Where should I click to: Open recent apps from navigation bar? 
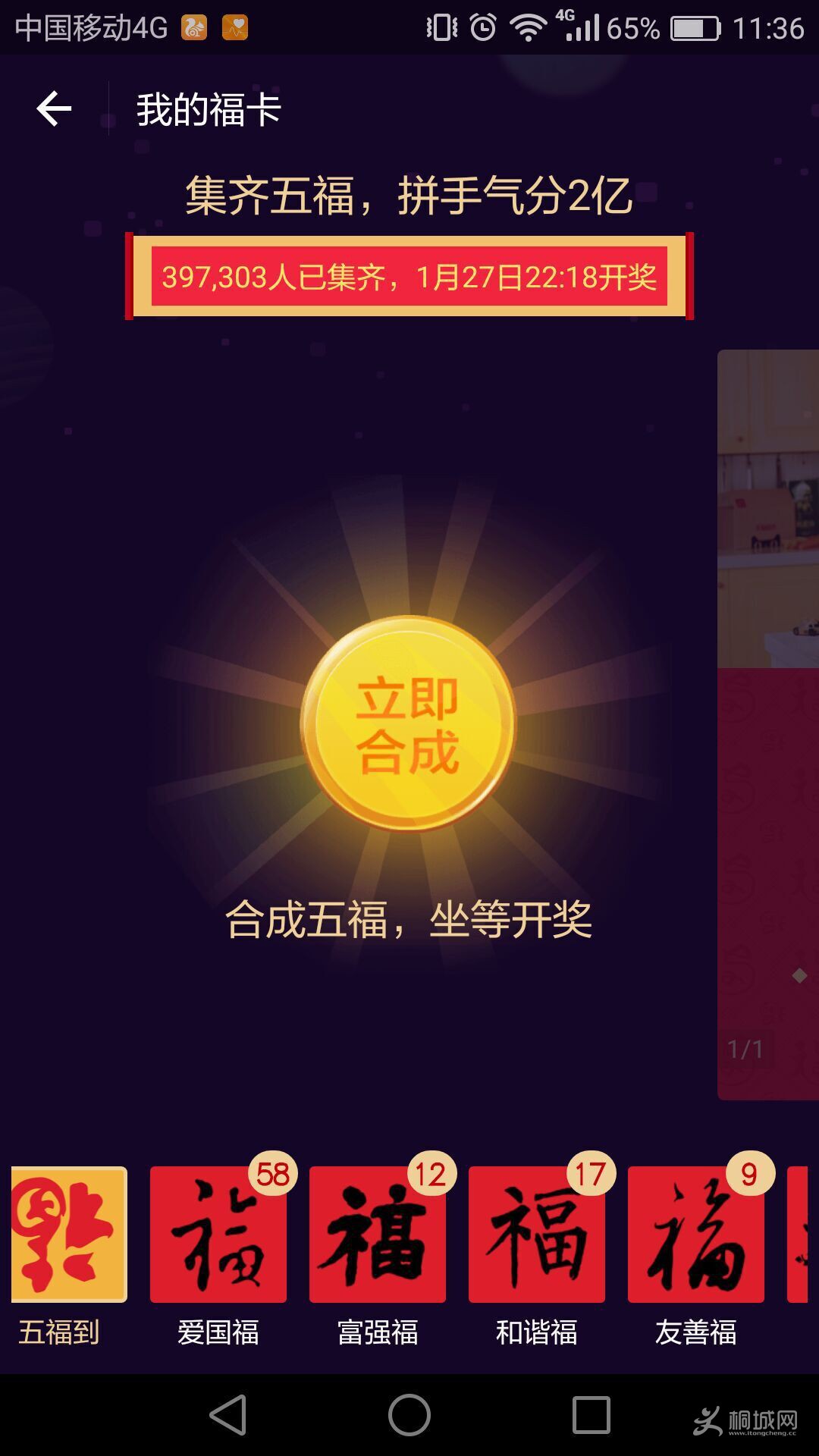pos(591,1415)
